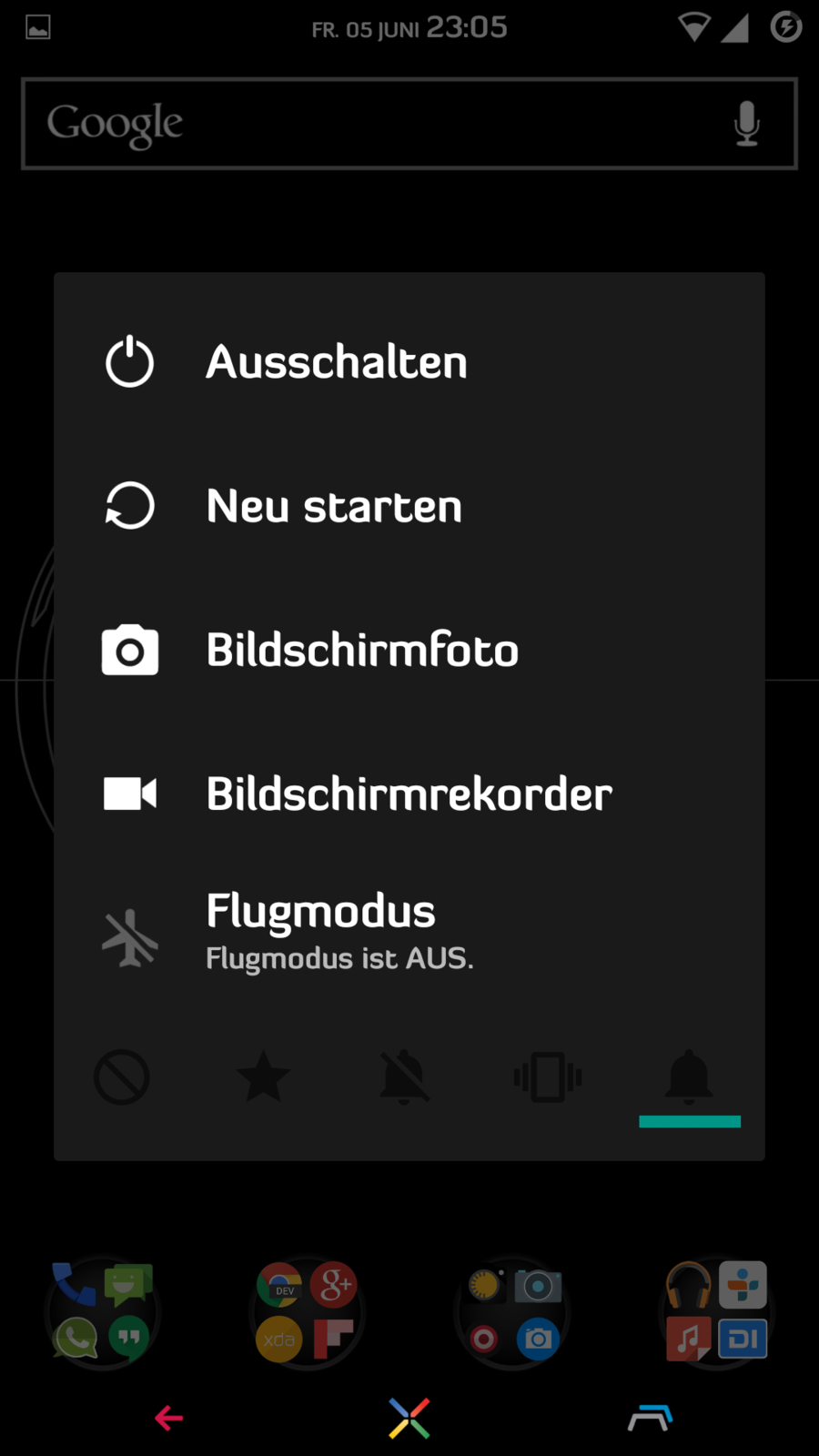Go back with the navigation arrow

(169, 1418)
